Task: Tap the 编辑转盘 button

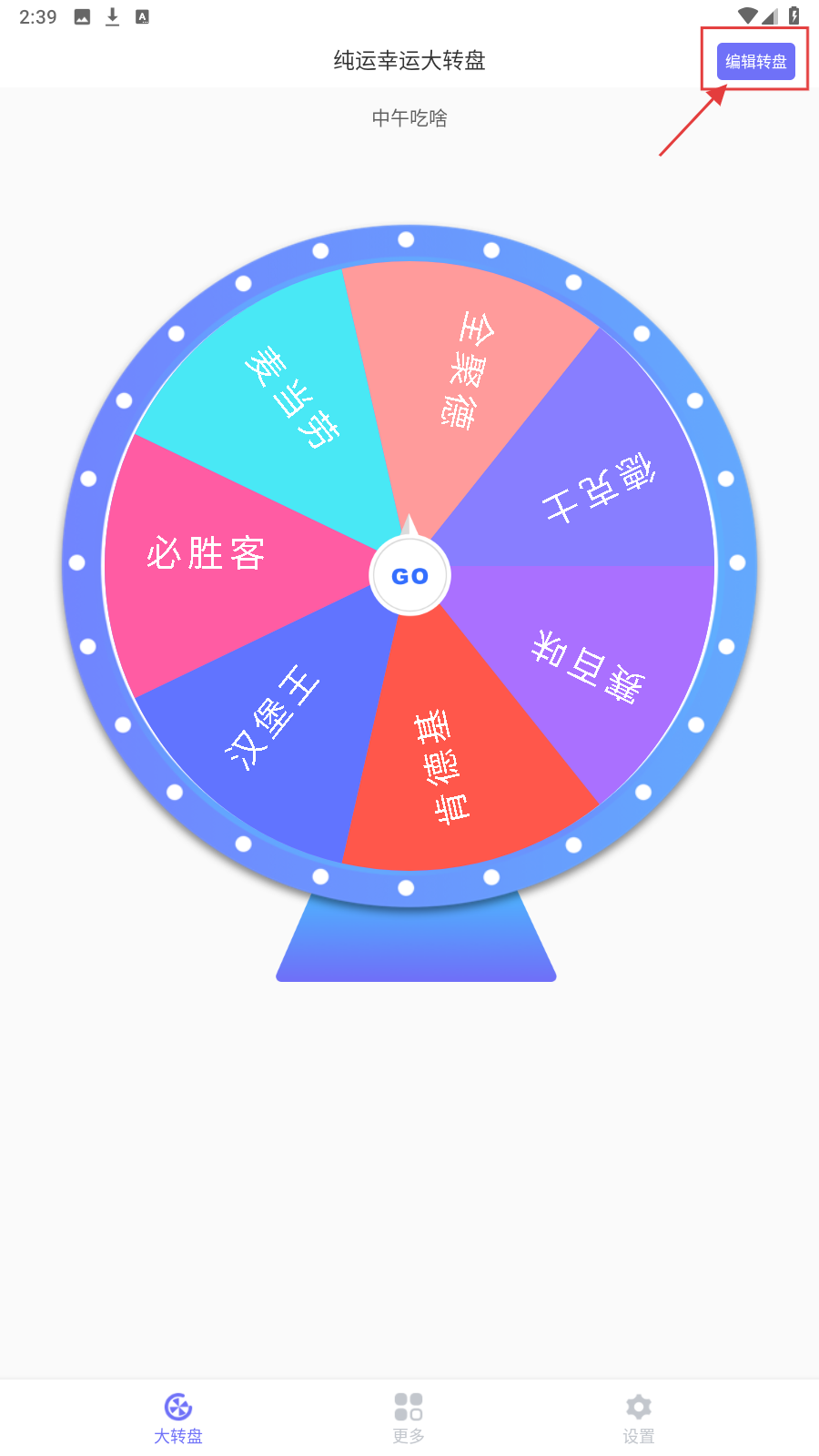Action: click(x=755, y=62)
